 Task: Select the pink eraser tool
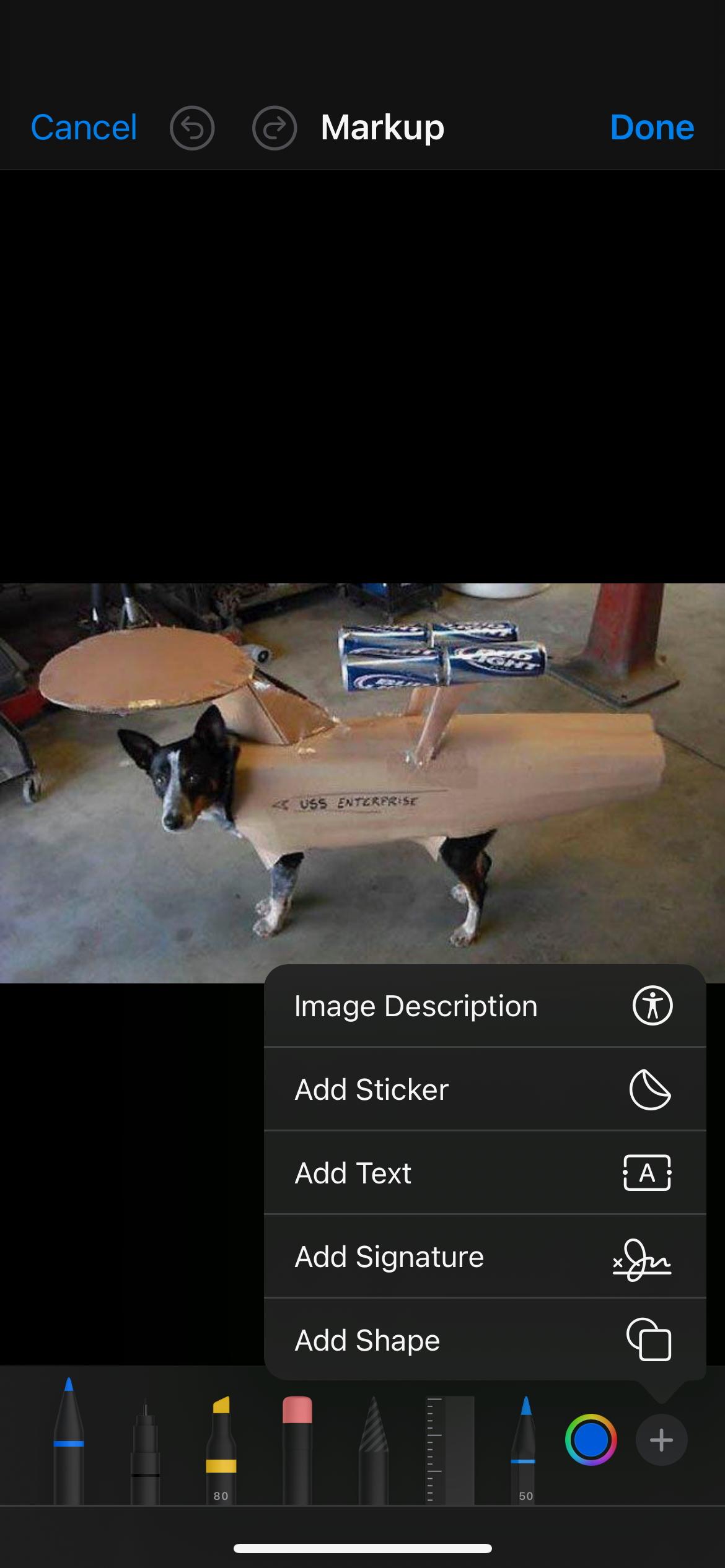click(297, 1450)
